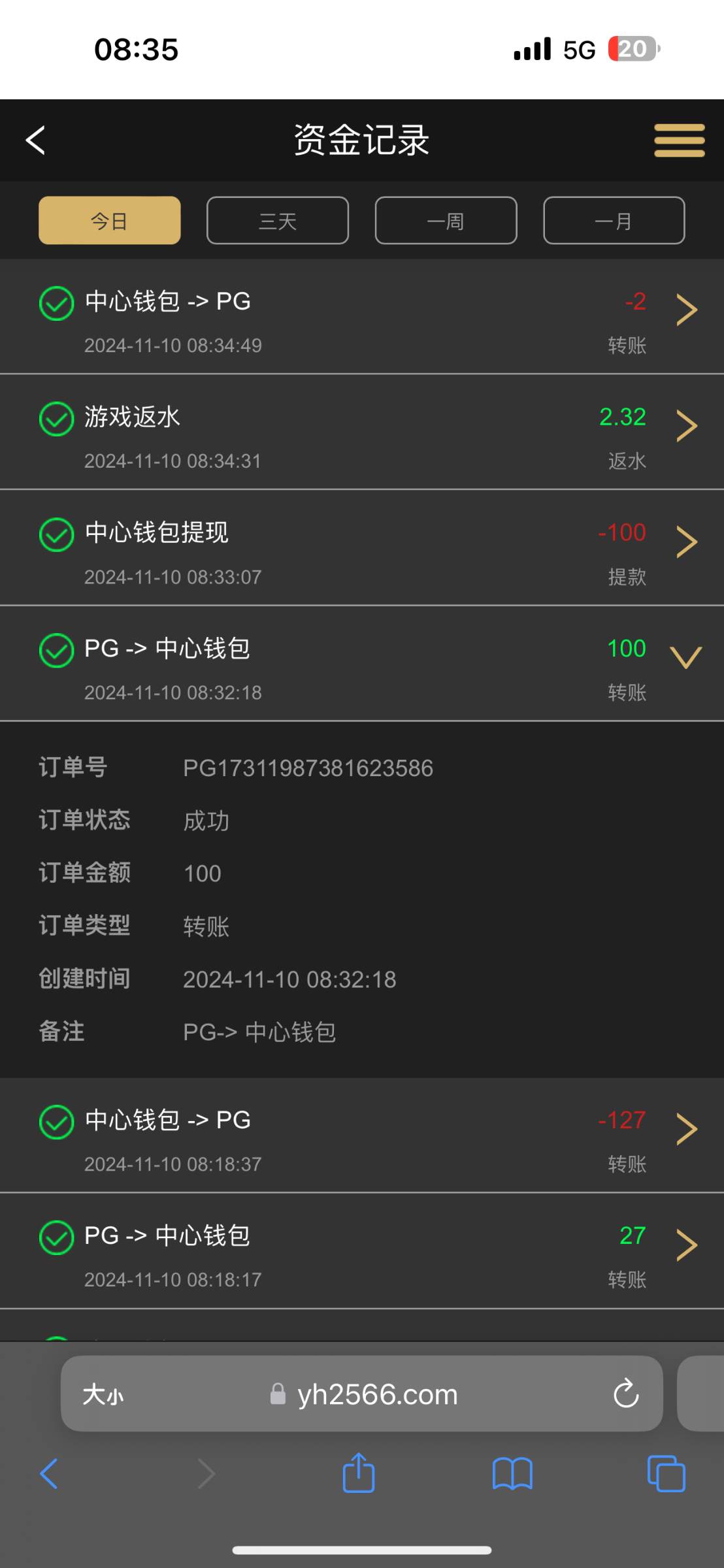Expand the 中心钱包提现 record
This screenshot has height=1568, width=724.
point(362,548)
